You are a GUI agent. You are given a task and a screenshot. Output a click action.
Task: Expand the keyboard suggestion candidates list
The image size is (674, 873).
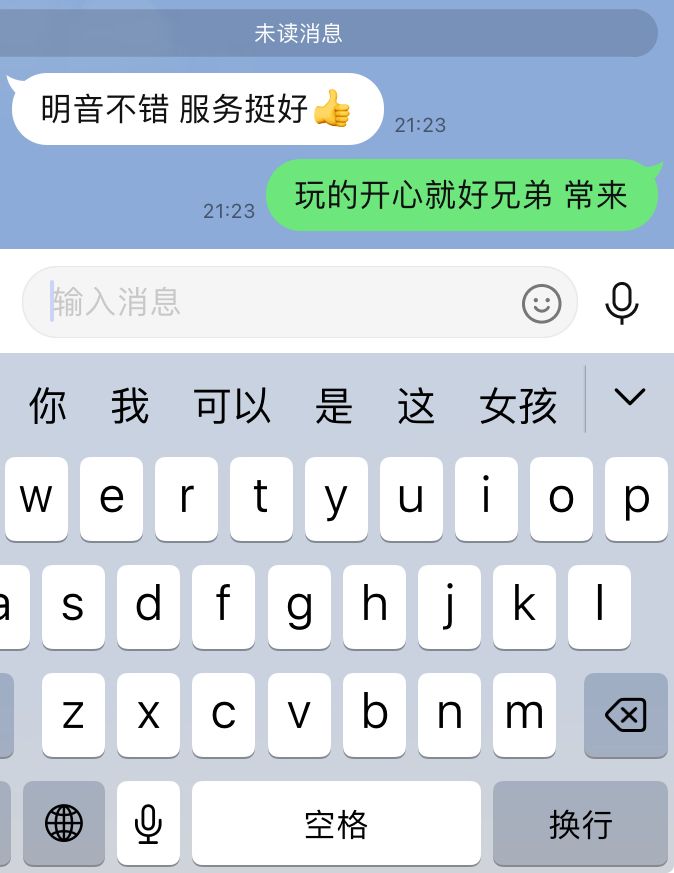click(x=629, y=398)
